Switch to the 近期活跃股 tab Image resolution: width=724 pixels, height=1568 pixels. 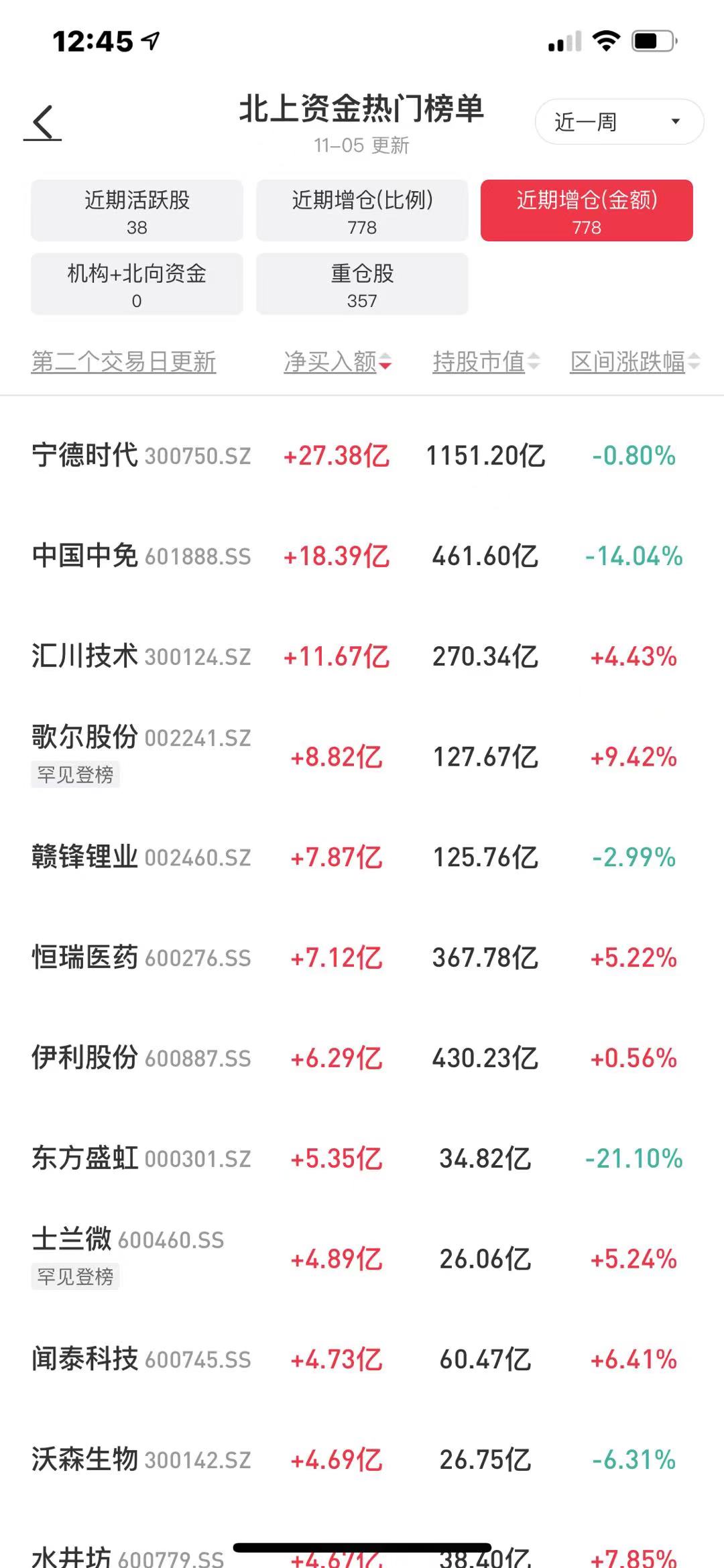[137, 210]
